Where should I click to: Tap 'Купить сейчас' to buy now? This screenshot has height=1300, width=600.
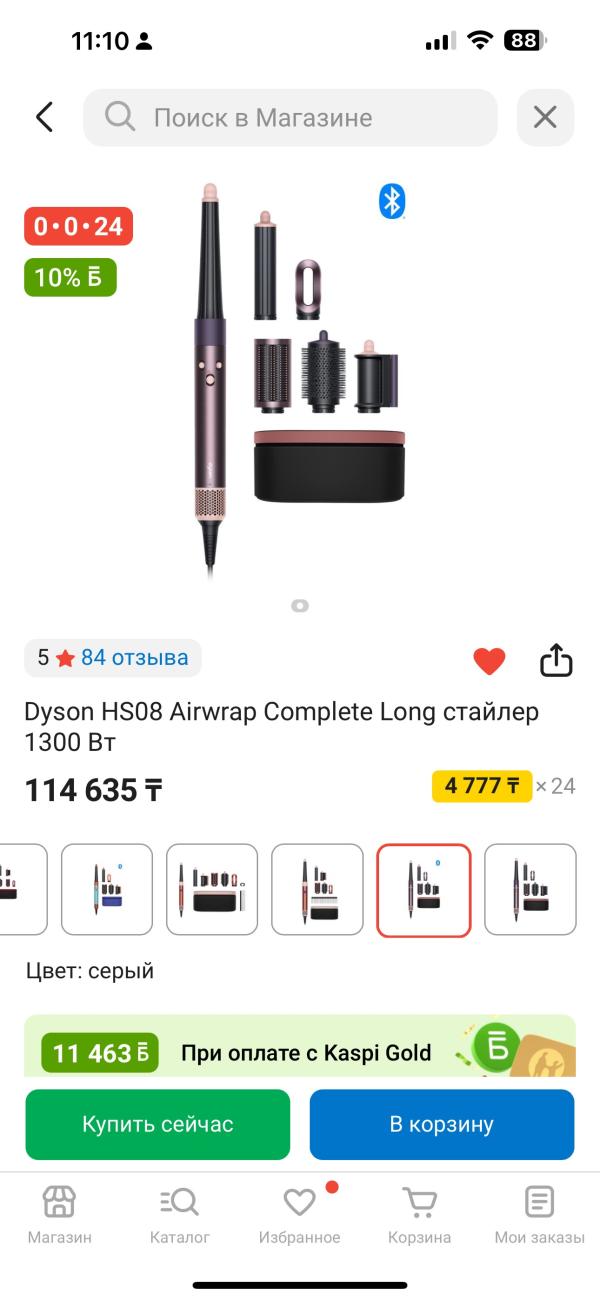[x=158, y=1124]
